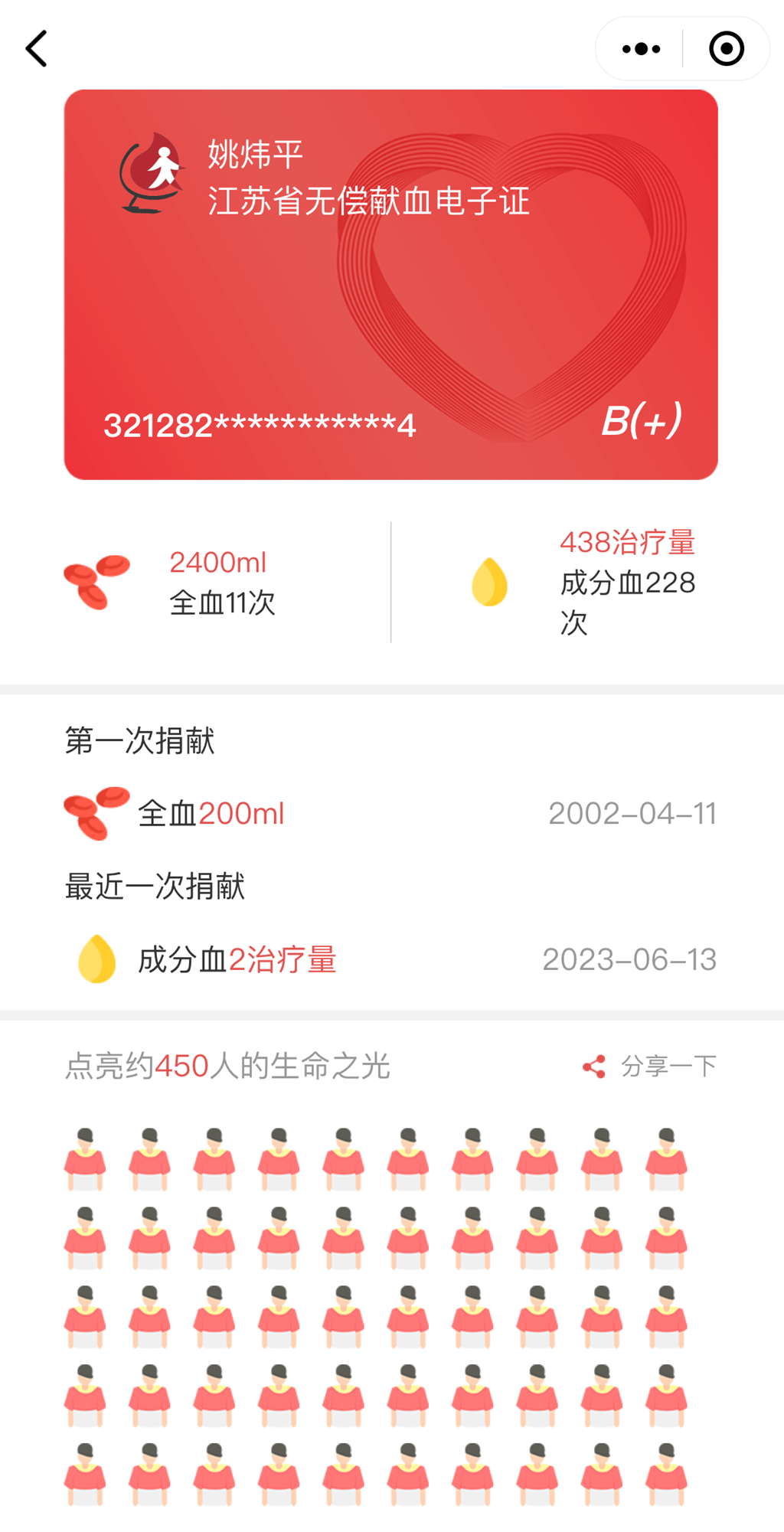This screenshot has height=1532, width=784.
Task: Tap 分享一下 to share
Action: pos(649,1066)
